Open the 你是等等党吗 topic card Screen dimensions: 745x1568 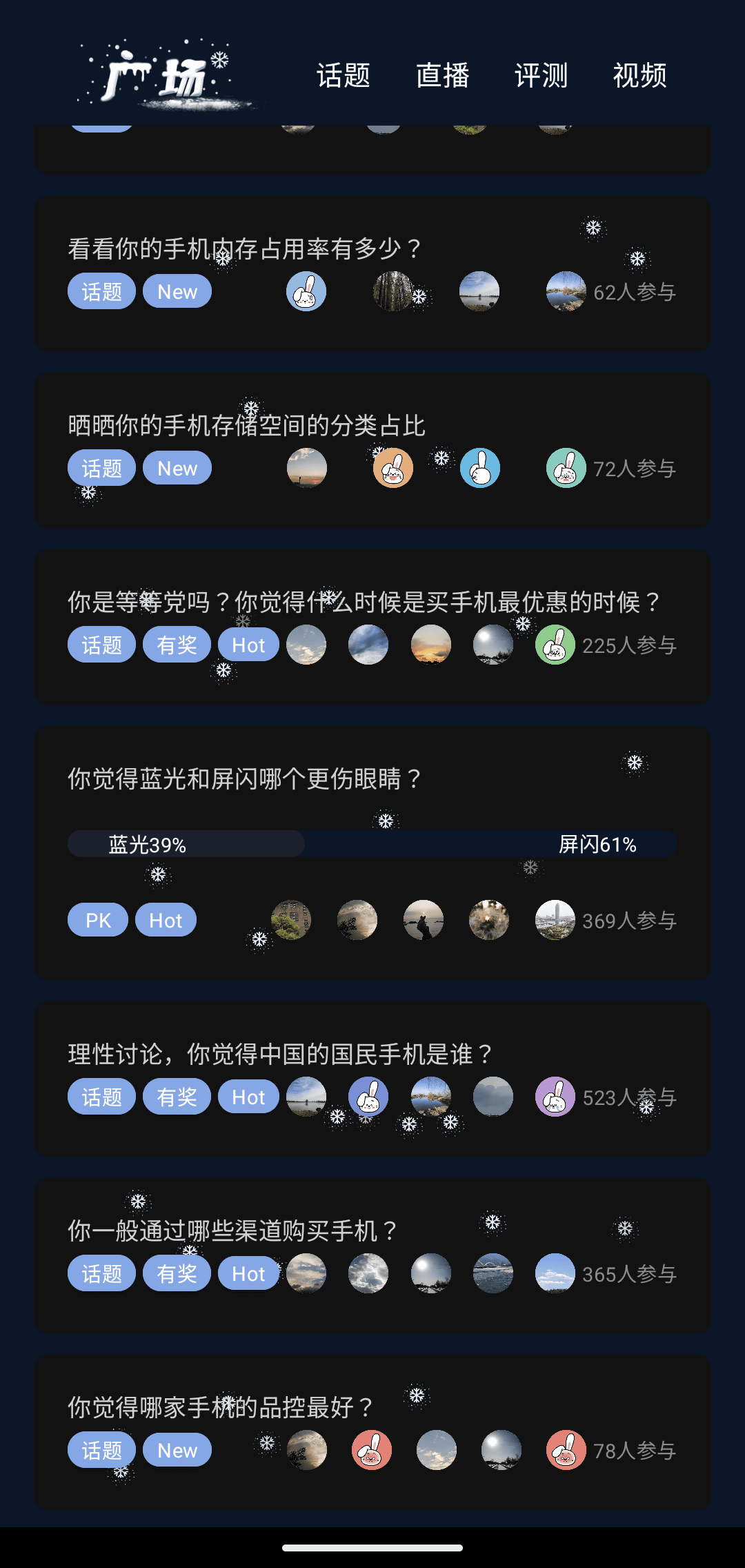pos(364,602)
